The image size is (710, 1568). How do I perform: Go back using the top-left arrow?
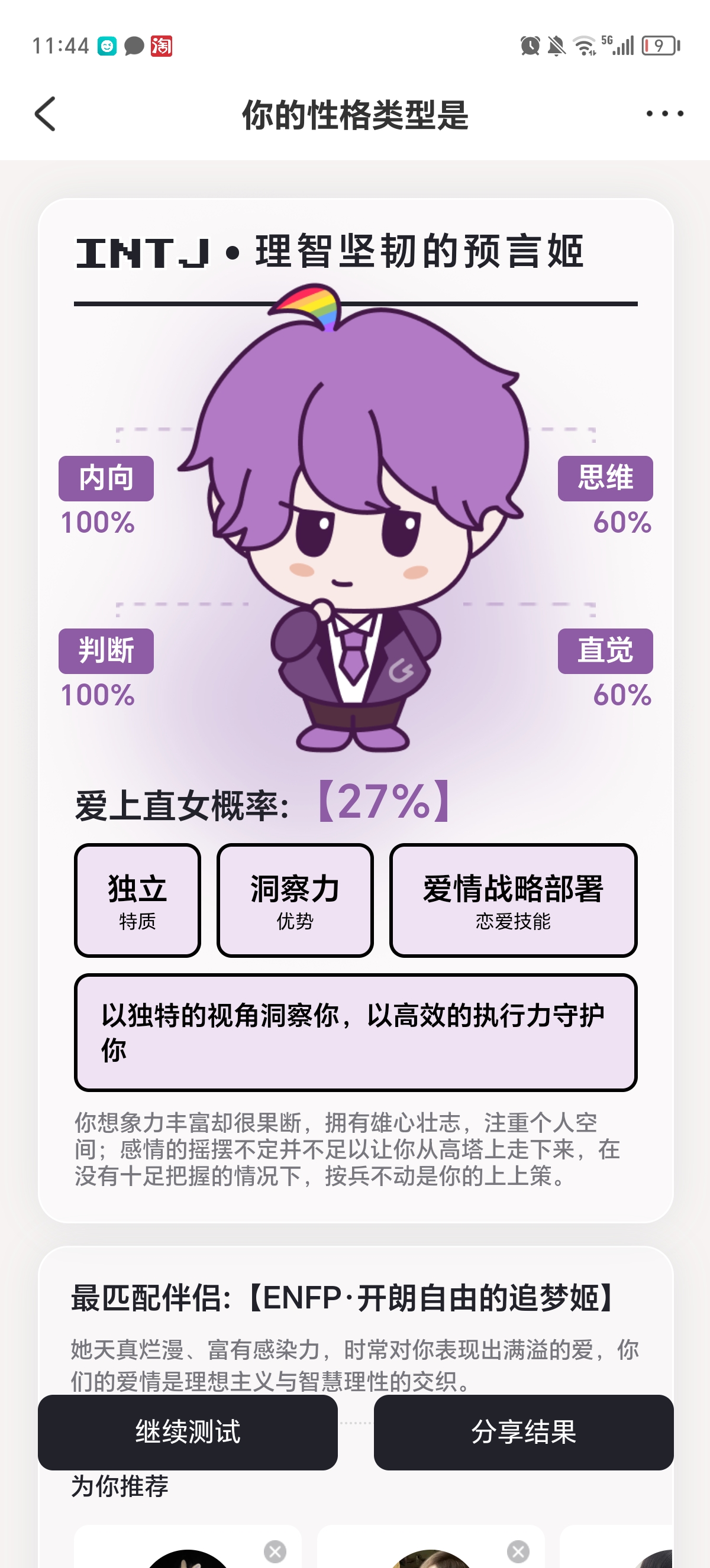(x=45, y=114)
